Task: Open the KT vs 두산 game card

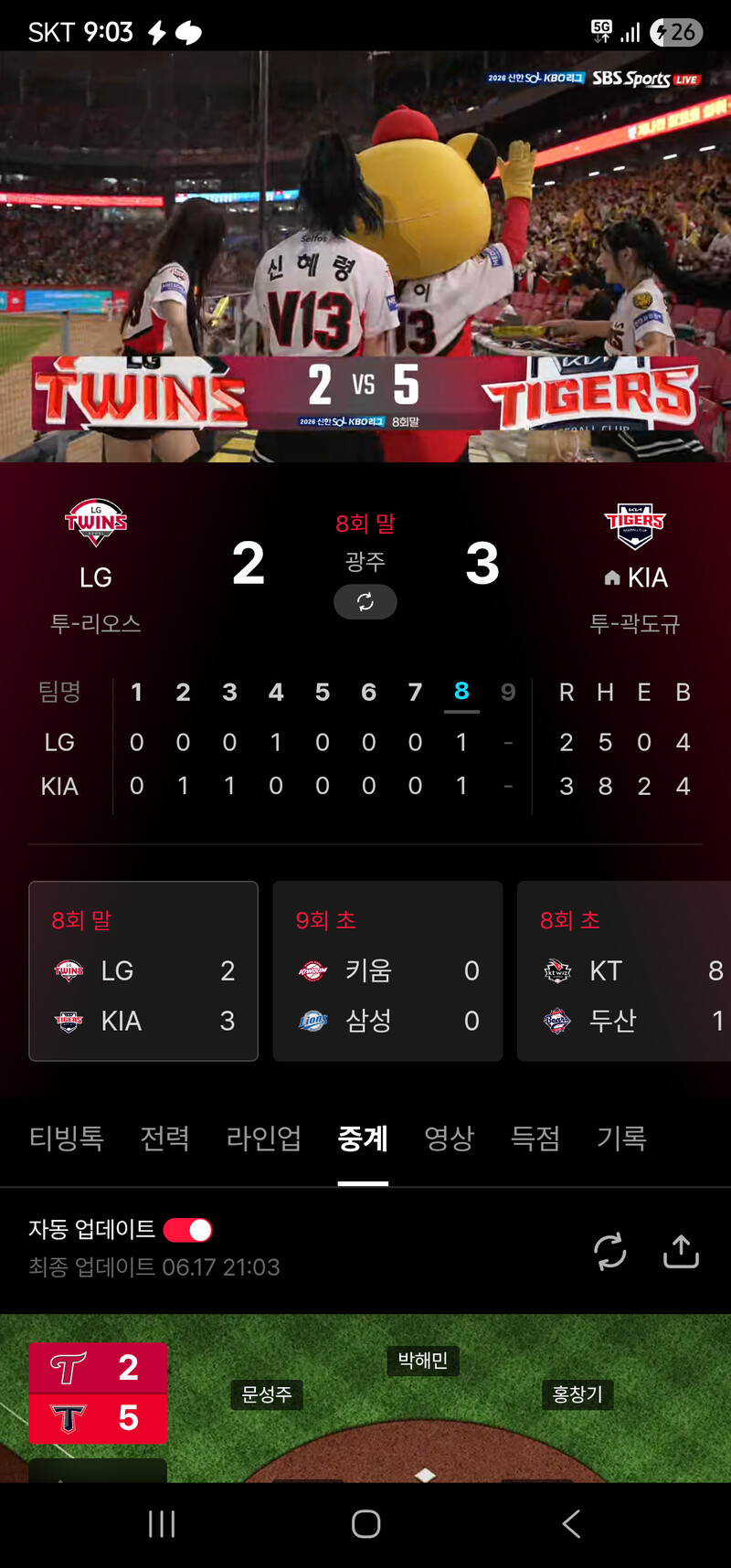Action: point(624,970)
